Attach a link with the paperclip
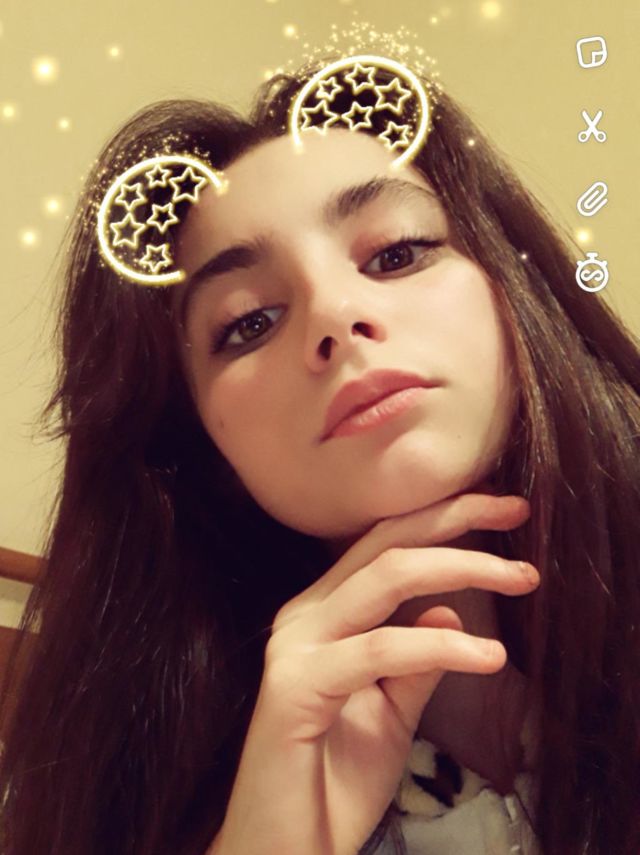 tap(592, 200)
